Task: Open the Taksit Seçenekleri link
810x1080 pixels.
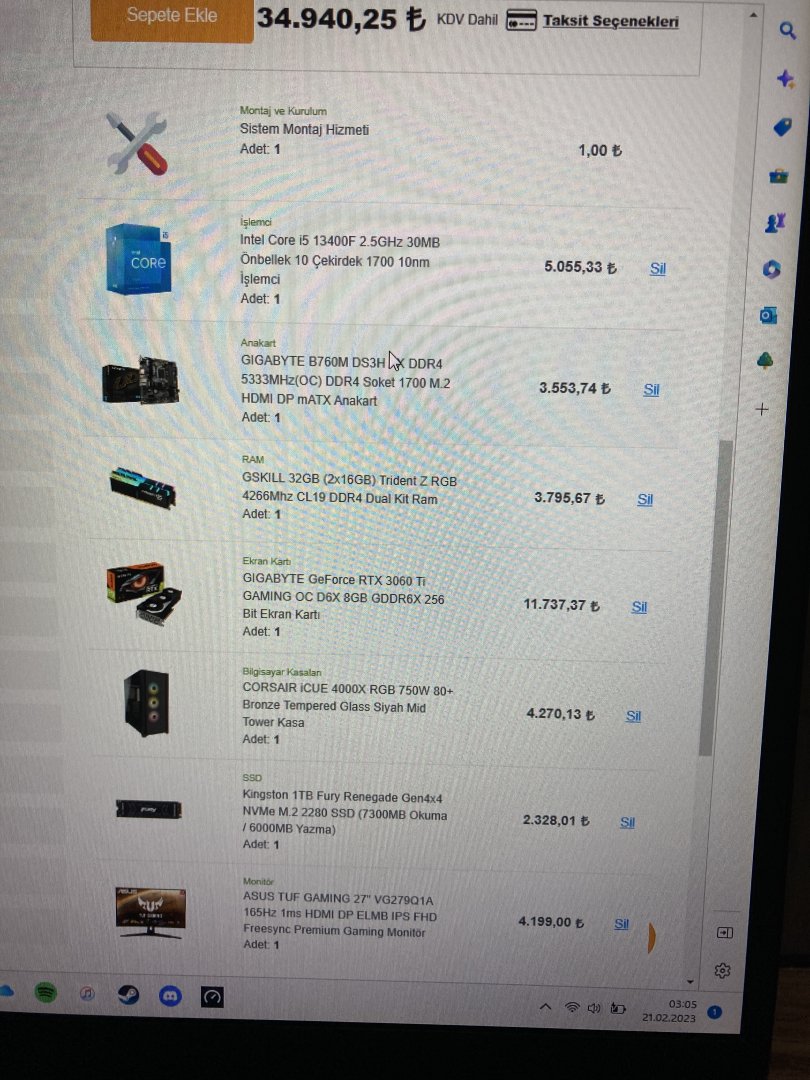Action: pyautogui.click(x=610, y=21)
